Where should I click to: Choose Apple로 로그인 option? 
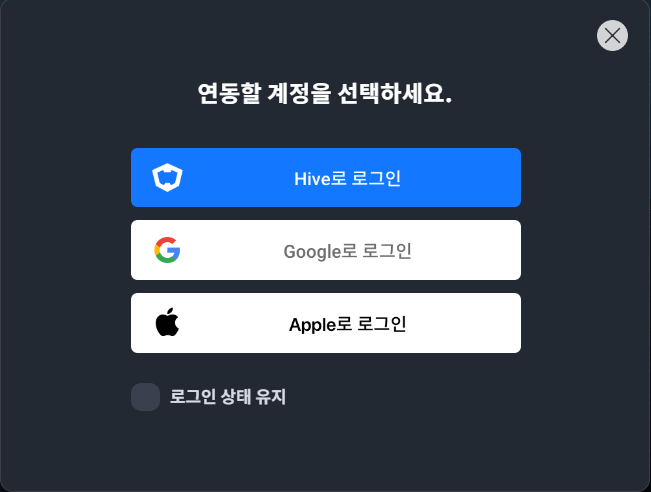click(325, 323)
